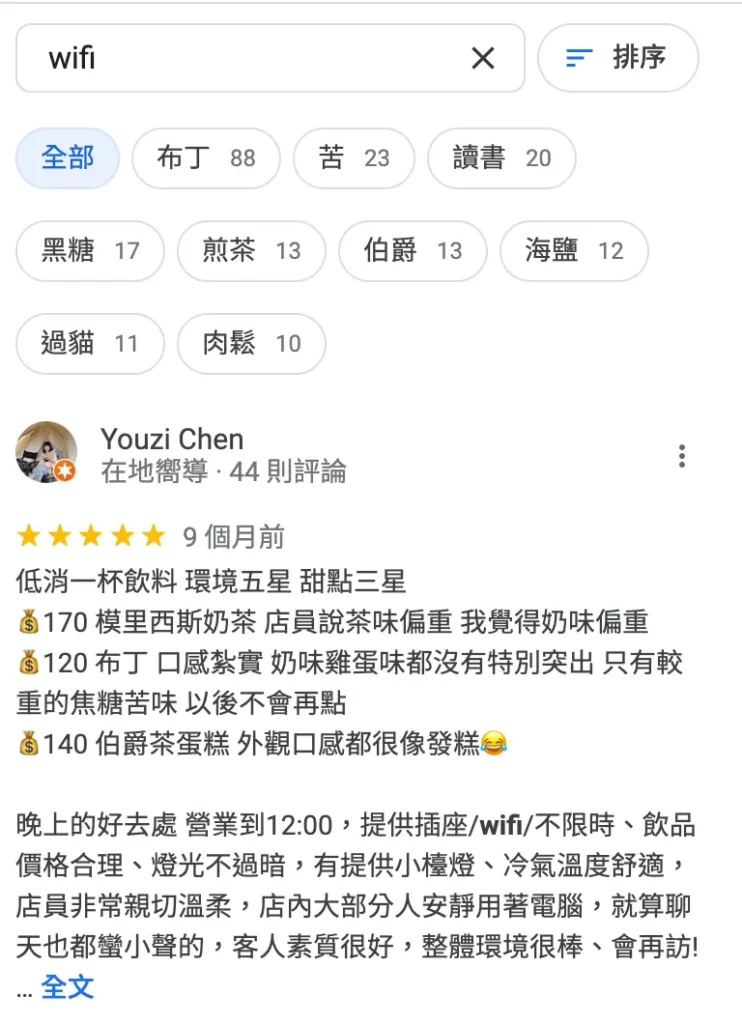742x1024 pixels.
Task: Filter reviews by 海鹽 12
Action: point(573,251)
